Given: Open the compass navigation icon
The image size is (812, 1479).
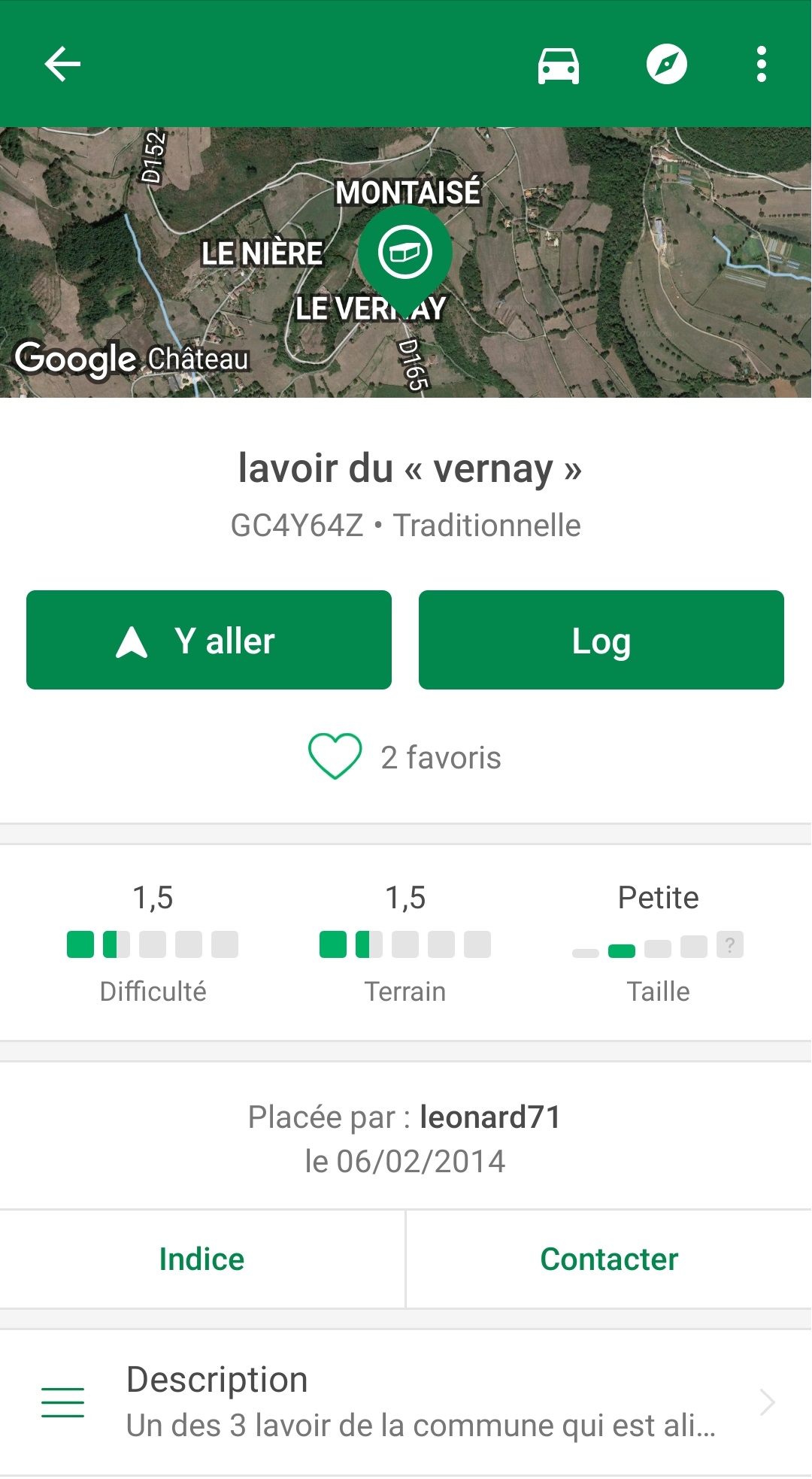Looking at the screenshot, I should (667, 64).
